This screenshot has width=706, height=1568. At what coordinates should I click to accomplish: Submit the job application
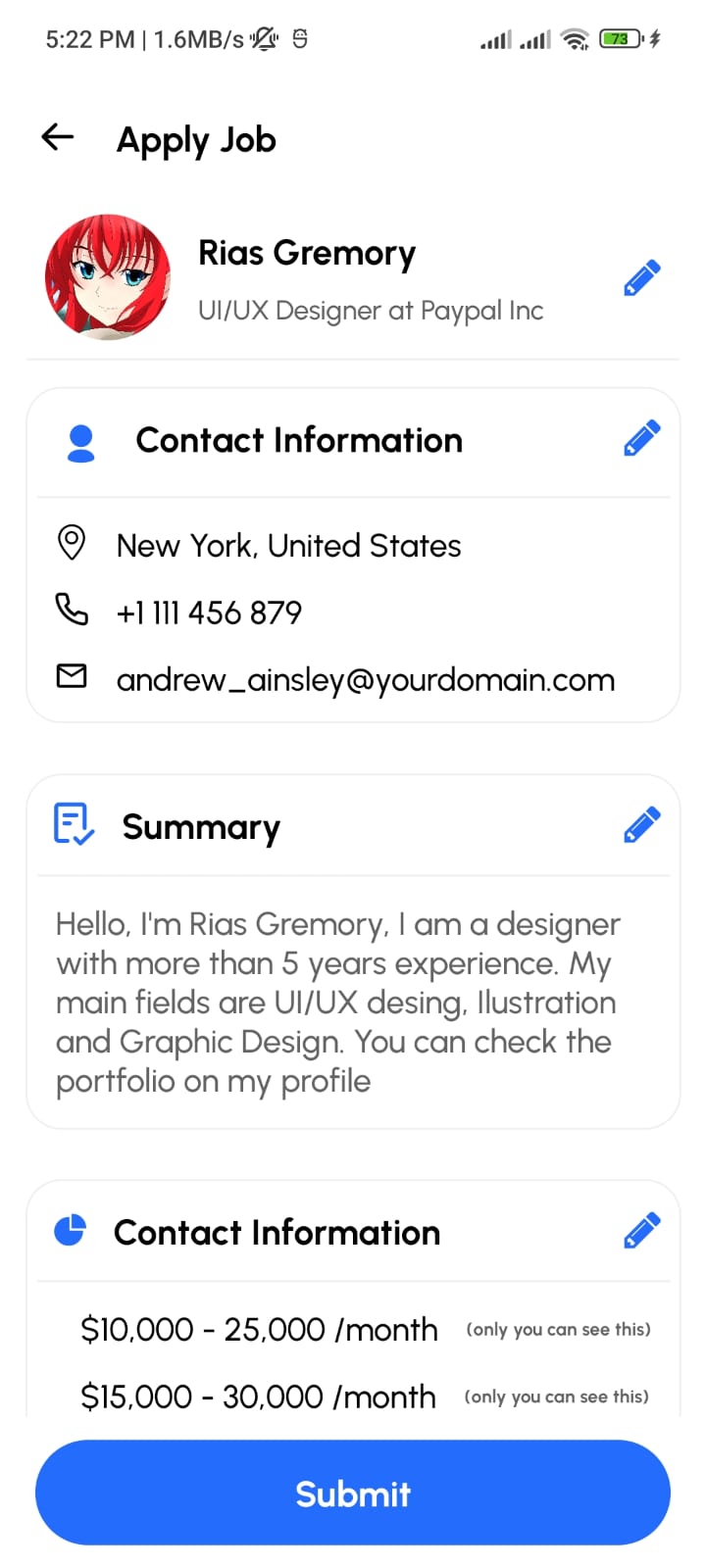click(353, 1493)
